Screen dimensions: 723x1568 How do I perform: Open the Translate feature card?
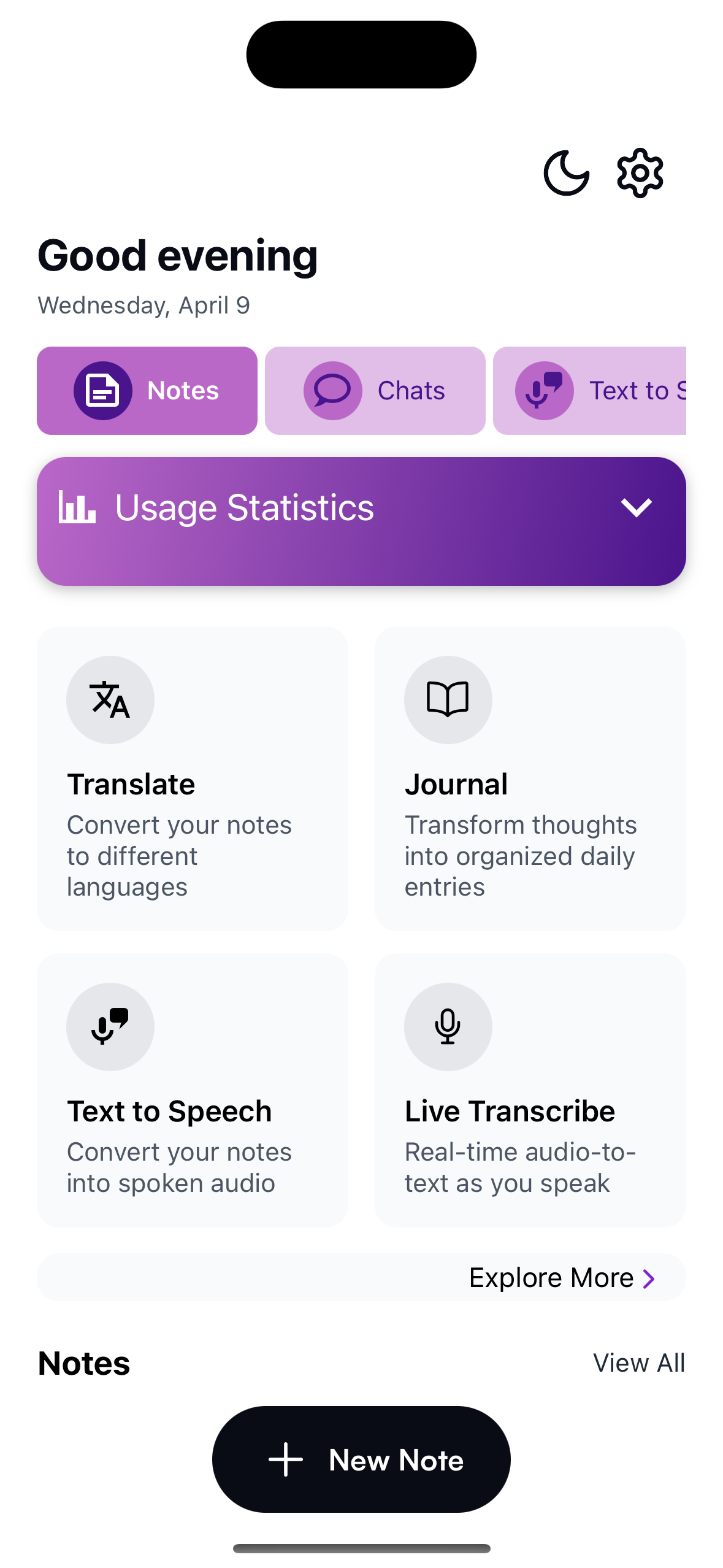(193, 778)
